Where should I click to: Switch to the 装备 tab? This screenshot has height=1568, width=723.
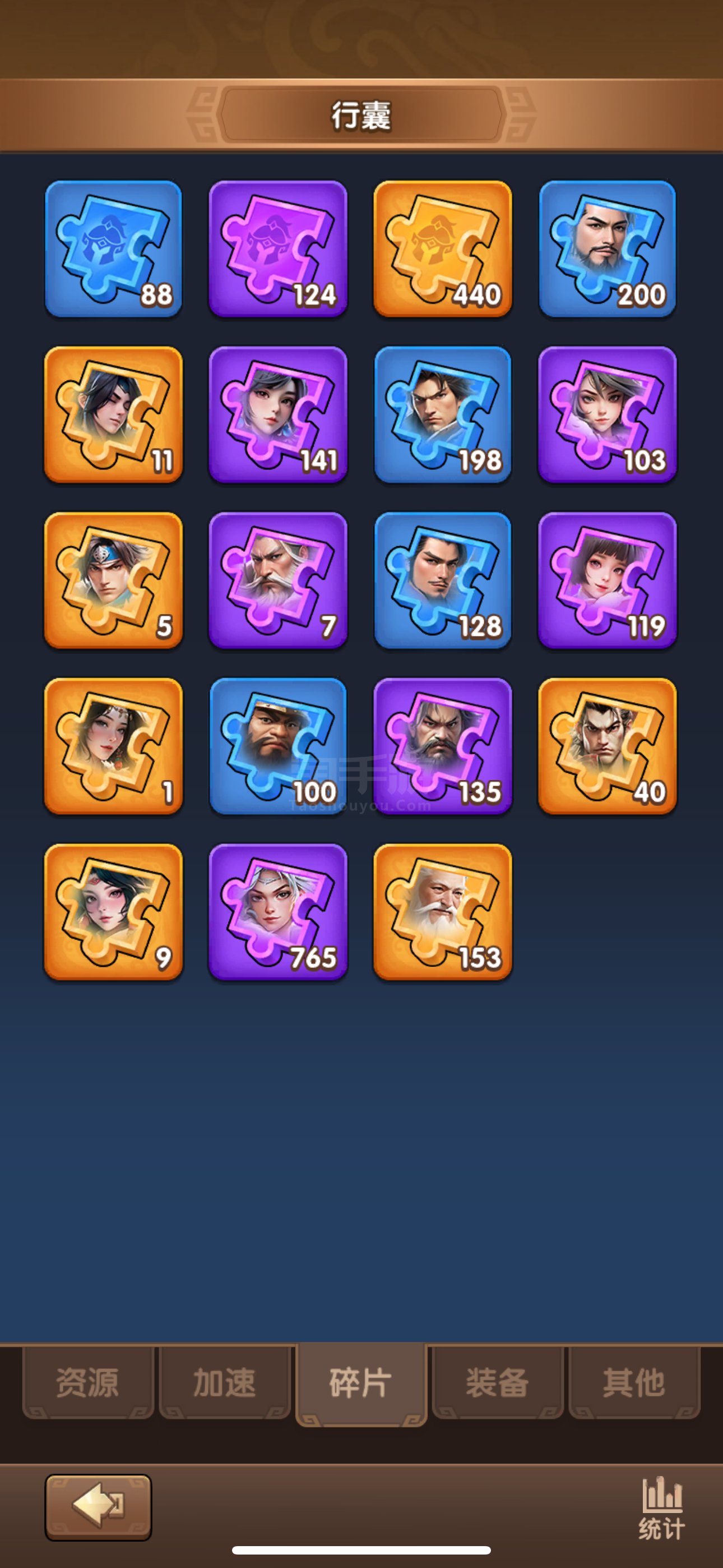[497, 1382]
